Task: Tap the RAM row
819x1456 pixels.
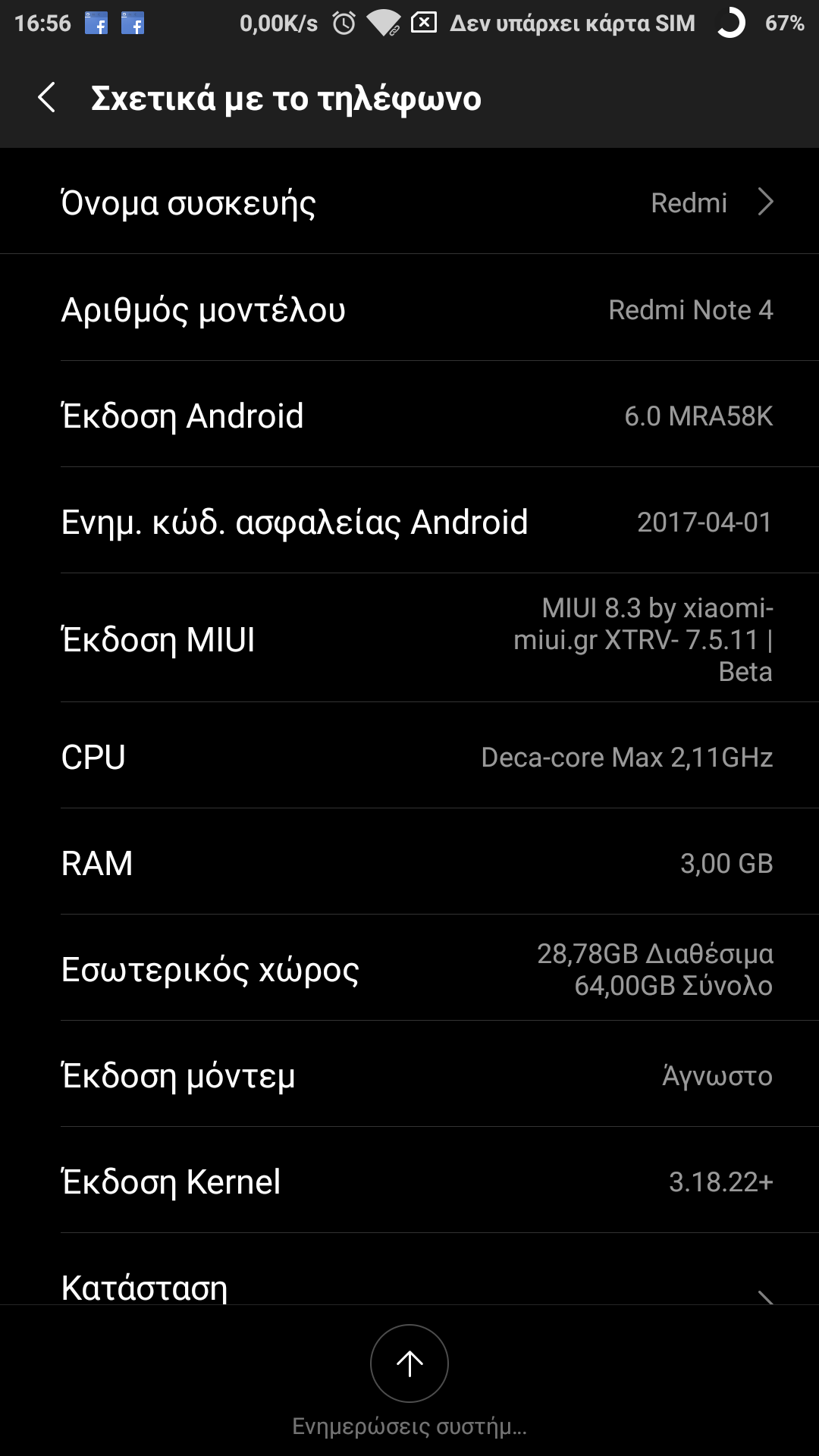Action: (x=409, y=863)
